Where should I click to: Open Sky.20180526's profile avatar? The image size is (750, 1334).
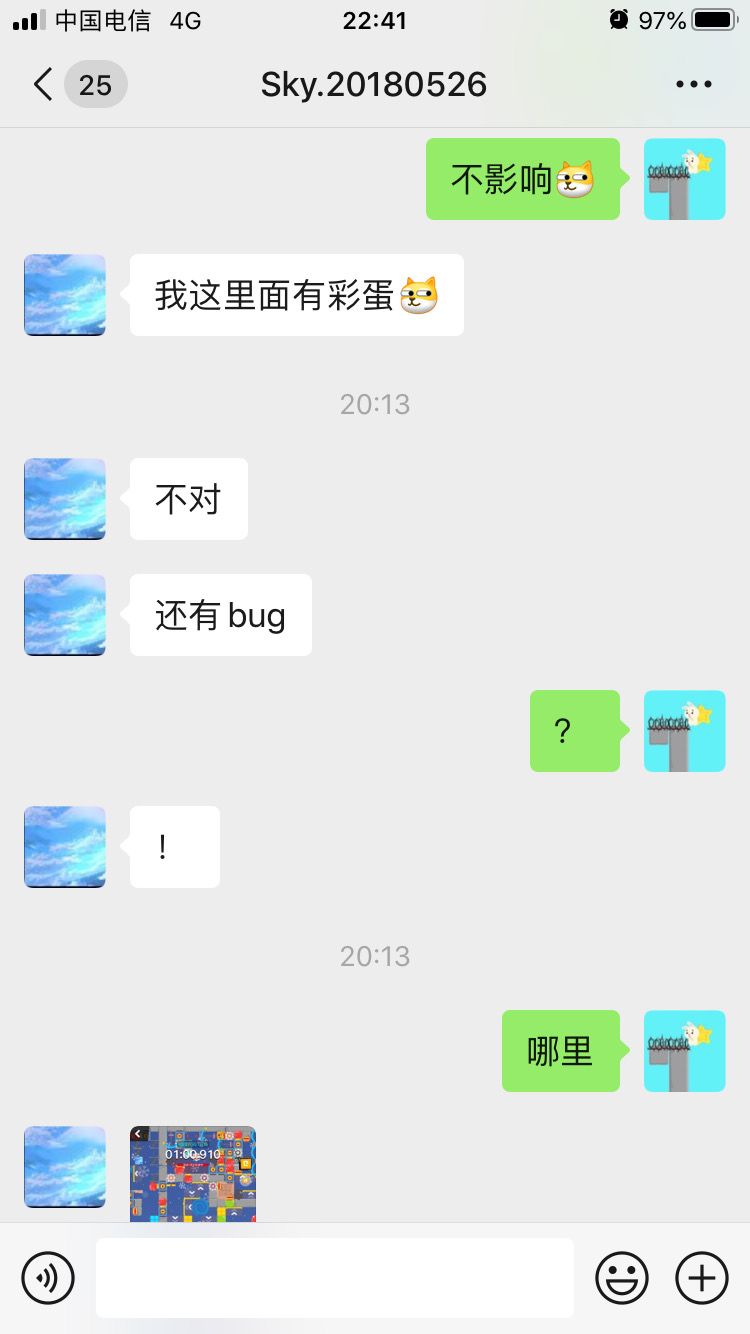[x=64, y=295]
